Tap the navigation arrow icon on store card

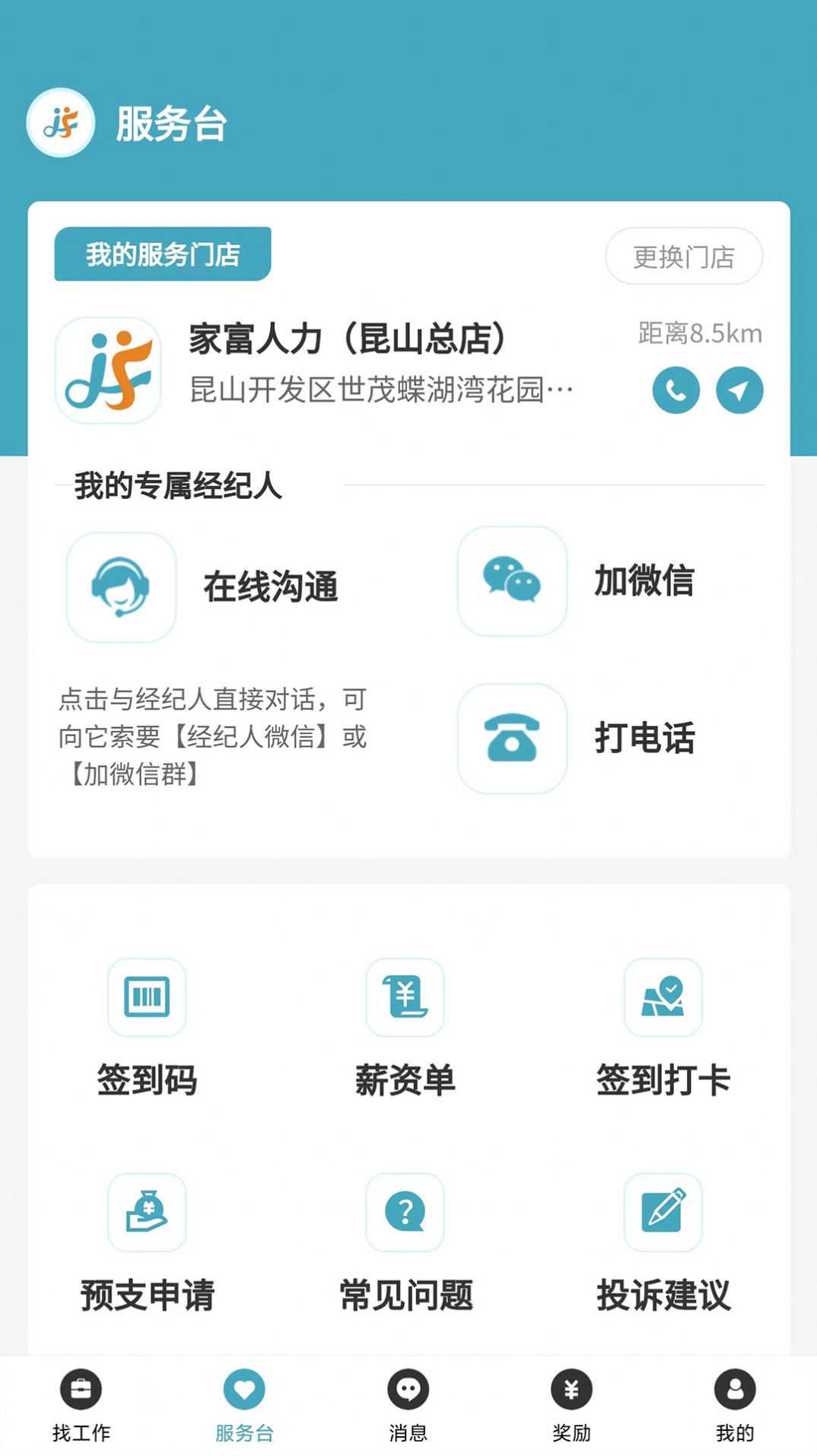click(739, 389)
